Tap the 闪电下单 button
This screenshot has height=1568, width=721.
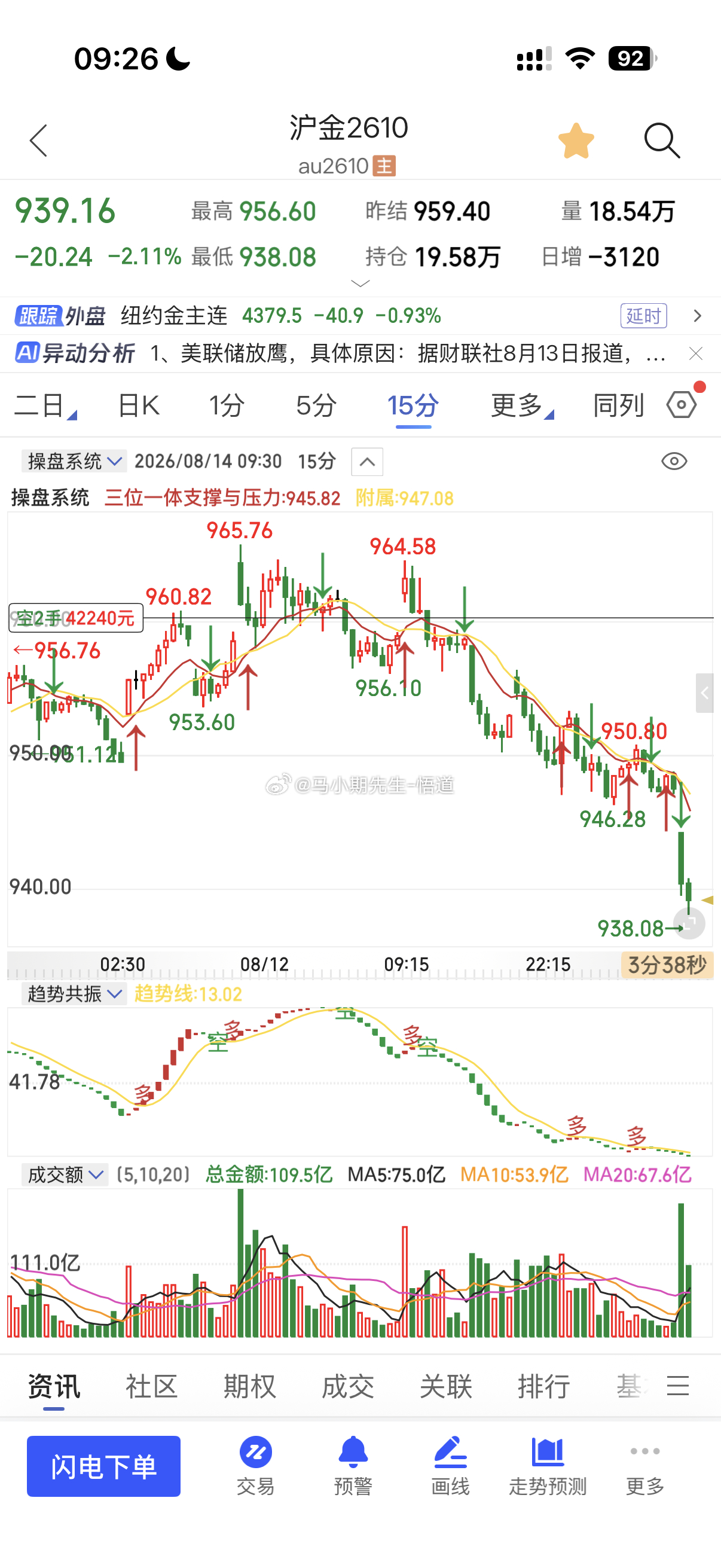103,1466
